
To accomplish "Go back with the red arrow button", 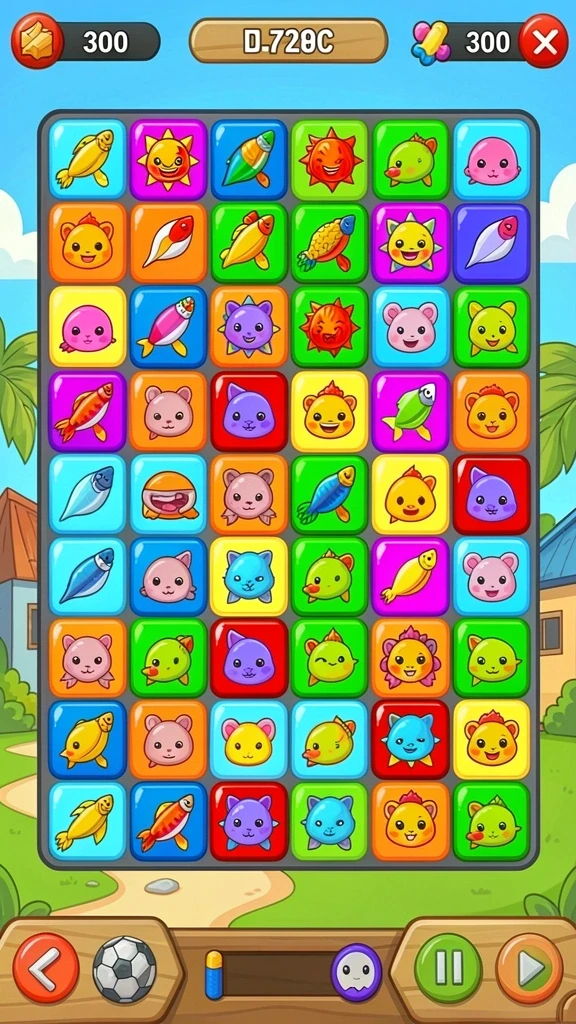I will (x=45, y=967).
